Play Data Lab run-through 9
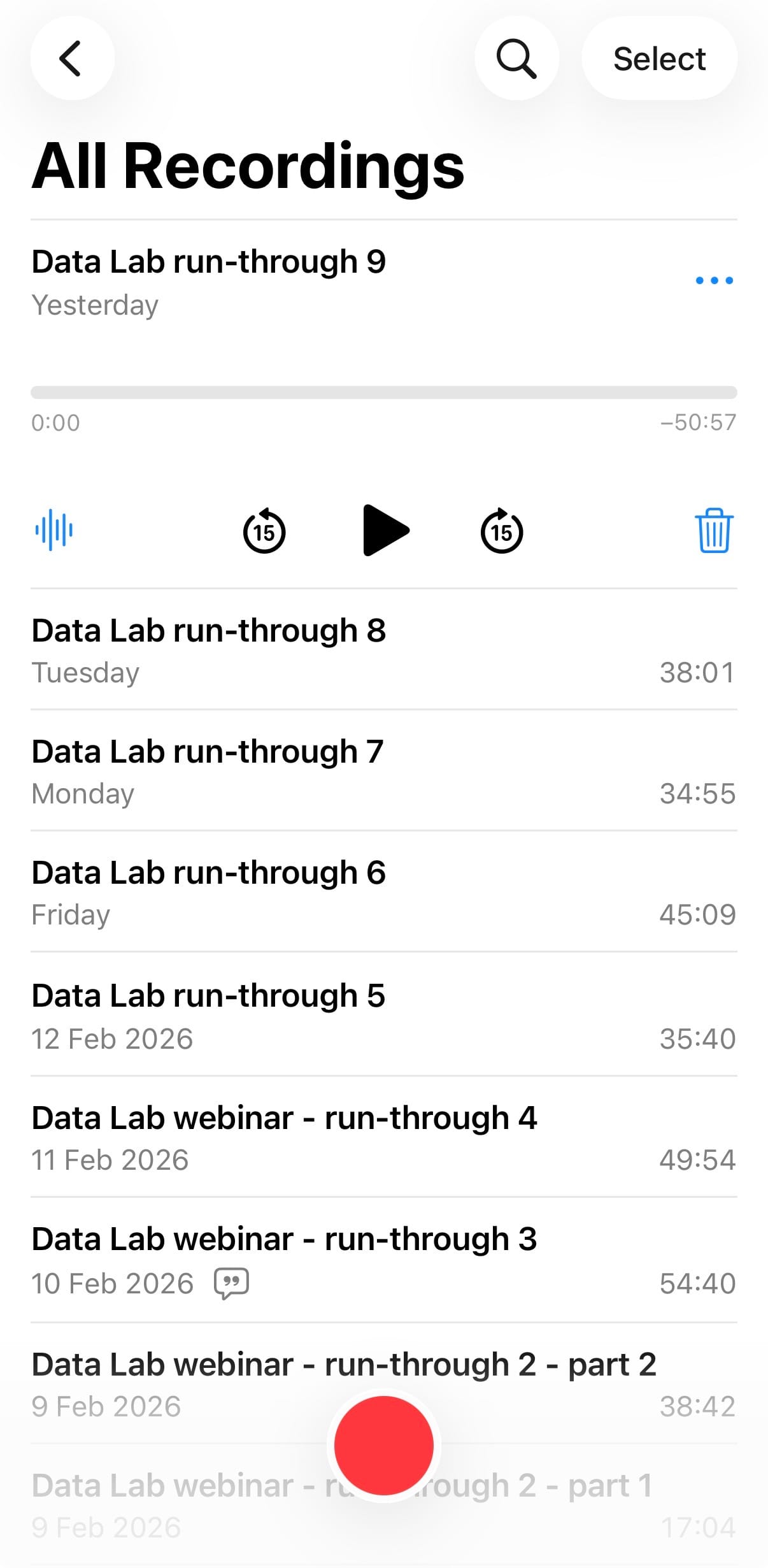 point(385,531)
